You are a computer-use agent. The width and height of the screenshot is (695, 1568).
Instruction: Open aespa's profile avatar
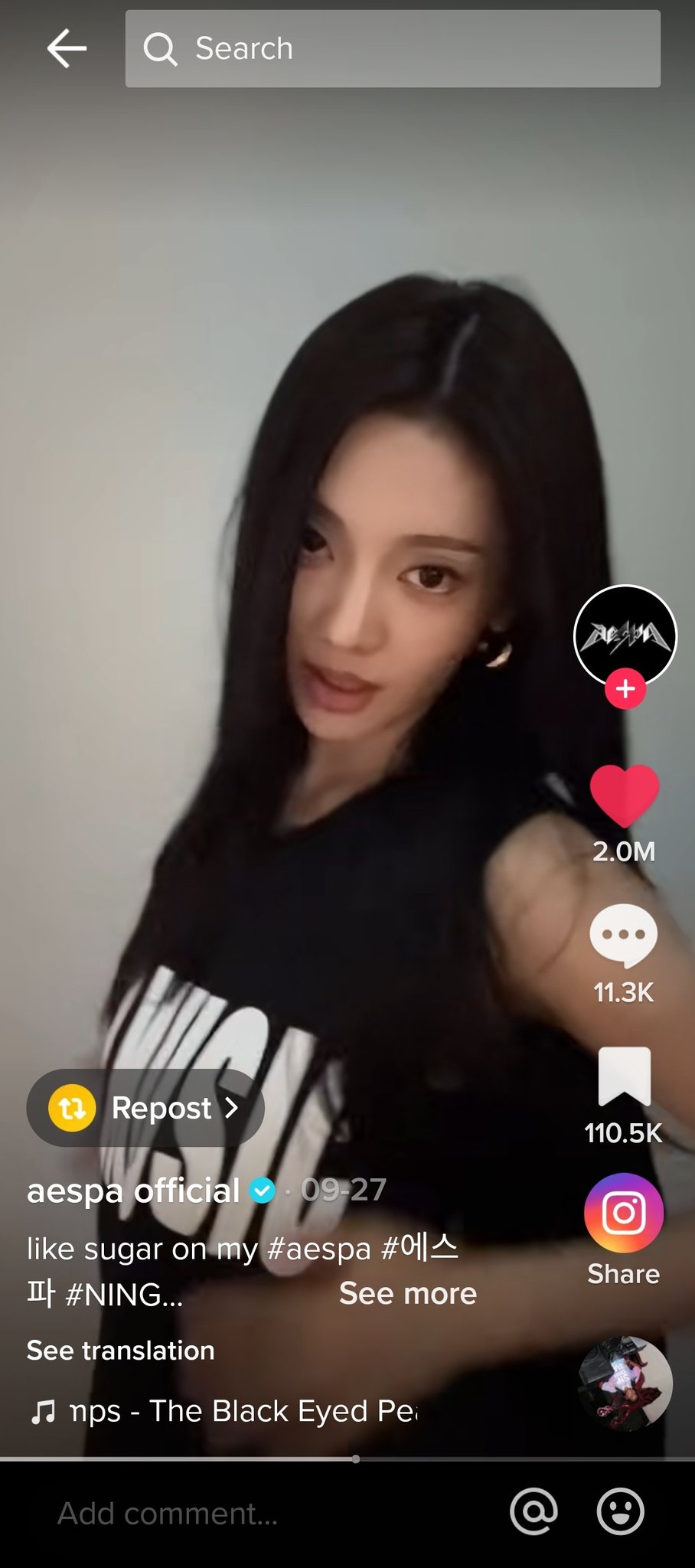pyautogui.click(x=625, y=634)
